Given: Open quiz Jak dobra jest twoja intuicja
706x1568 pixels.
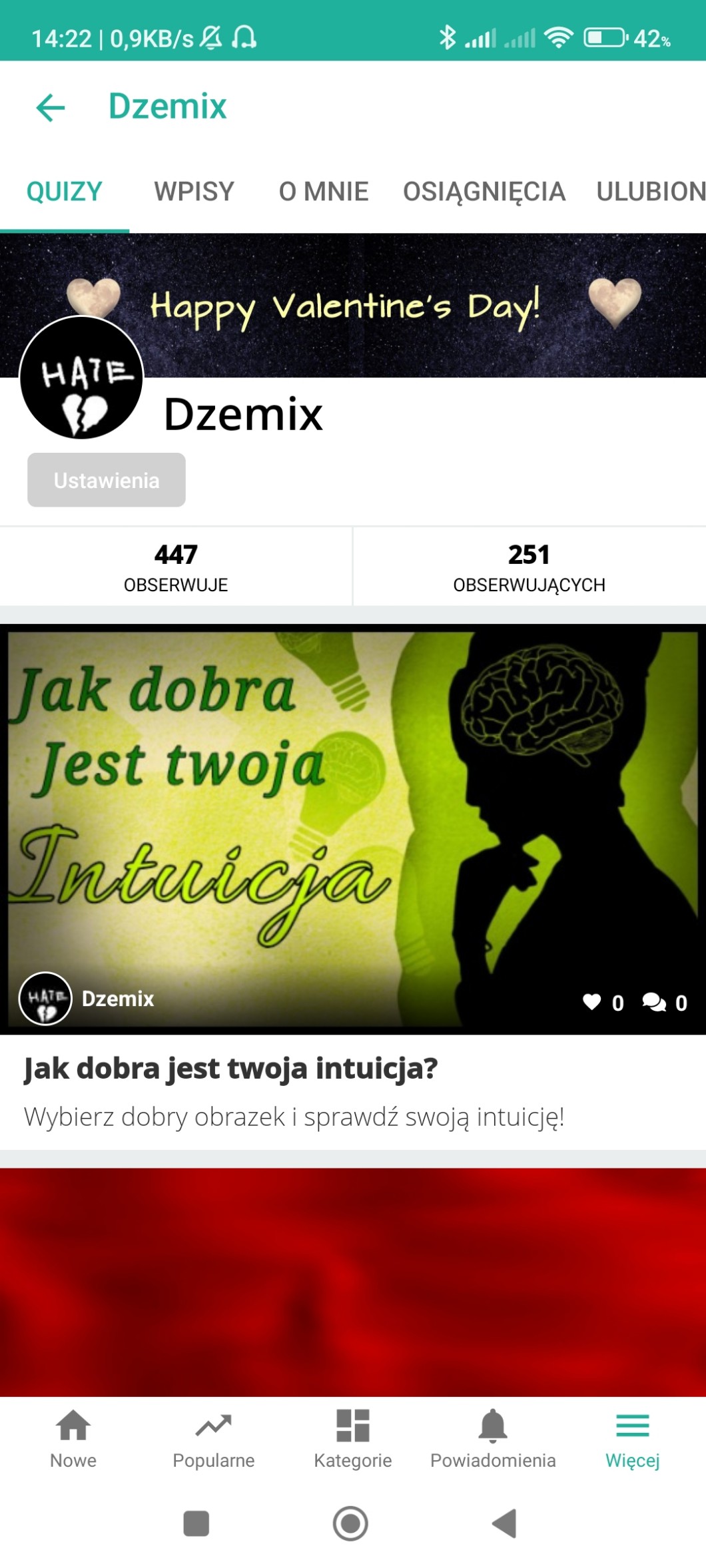Looking at the screenshot, I should (x=230, y=1069).
